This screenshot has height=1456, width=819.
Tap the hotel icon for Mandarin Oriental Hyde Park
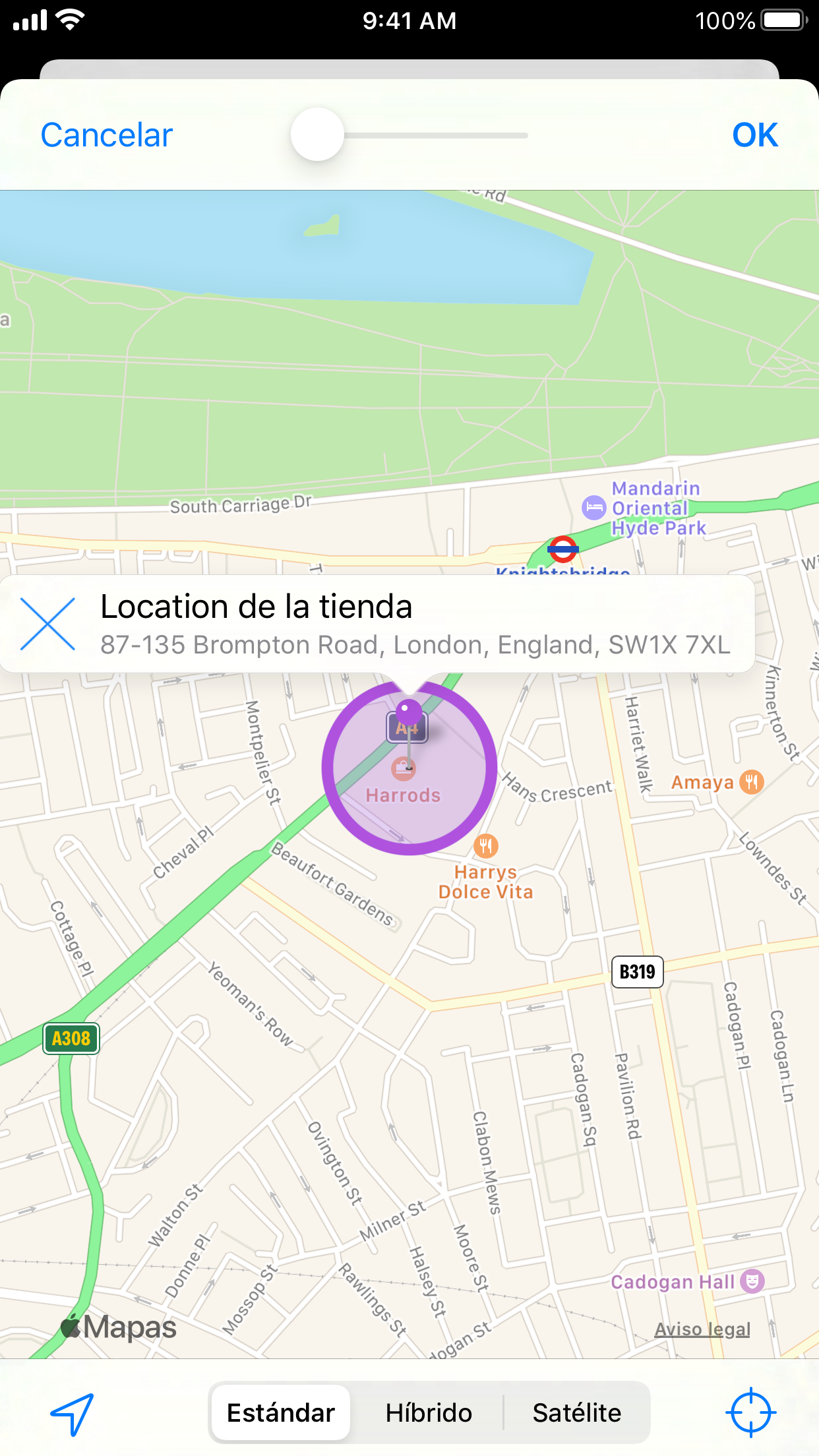pyautogui.click(x=593, y=508)
